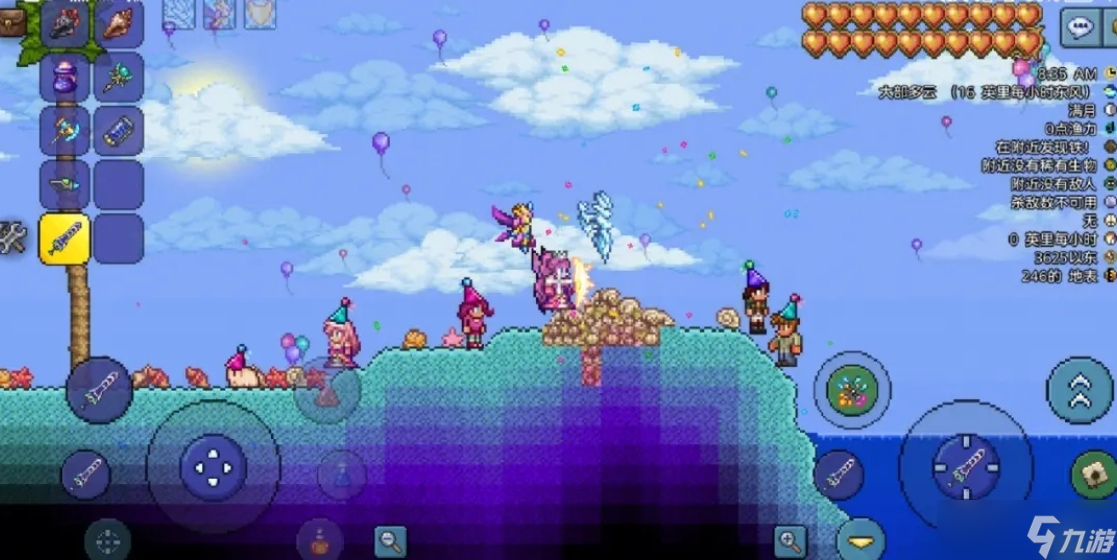Use the quick mana potion button
Viewport: 1117px width, 560px height.
pyautogui.click(x=341, y=474)
